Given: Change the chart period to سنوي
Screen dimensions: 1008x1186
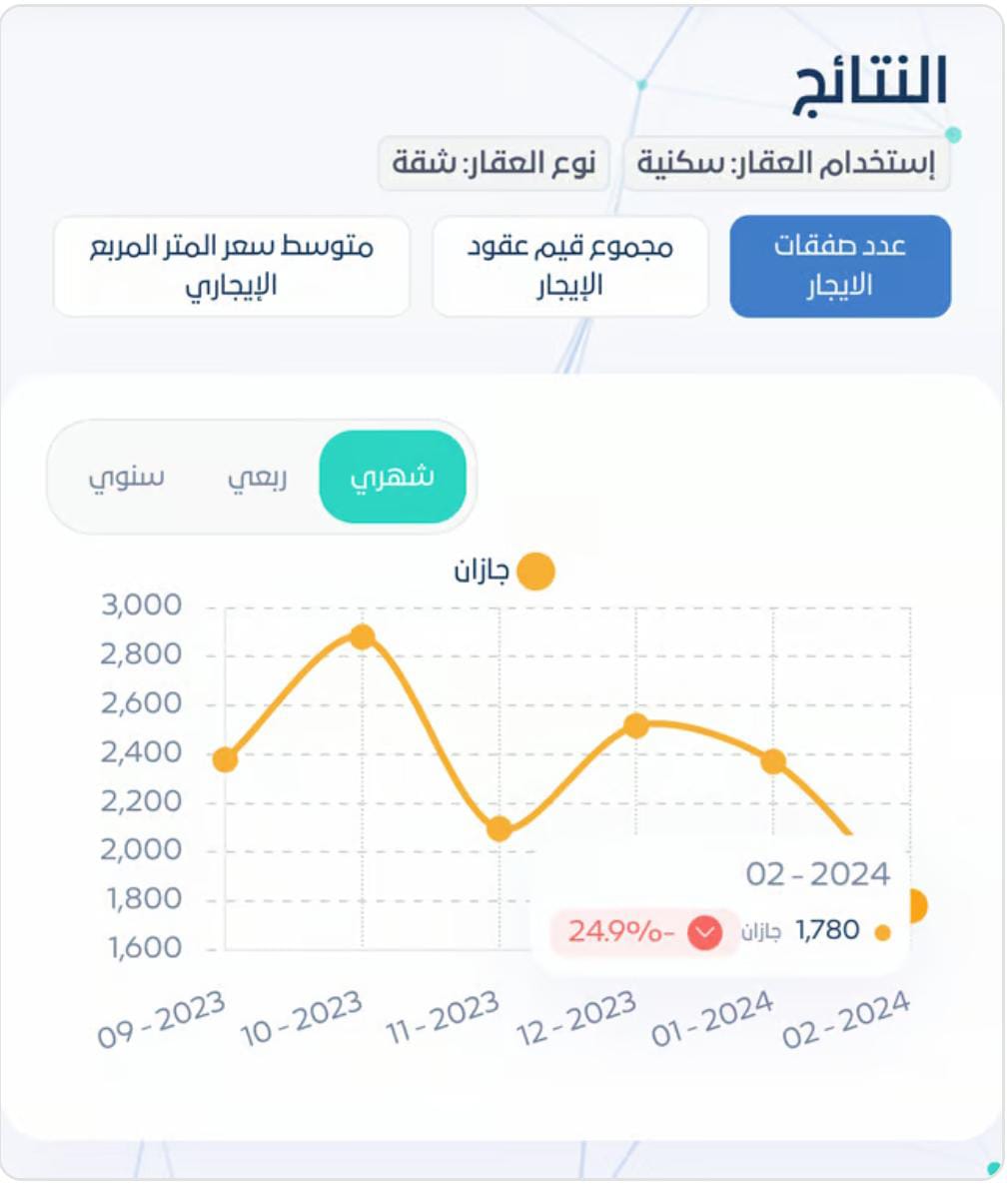Looking at the screenshot, I should 126,477.
